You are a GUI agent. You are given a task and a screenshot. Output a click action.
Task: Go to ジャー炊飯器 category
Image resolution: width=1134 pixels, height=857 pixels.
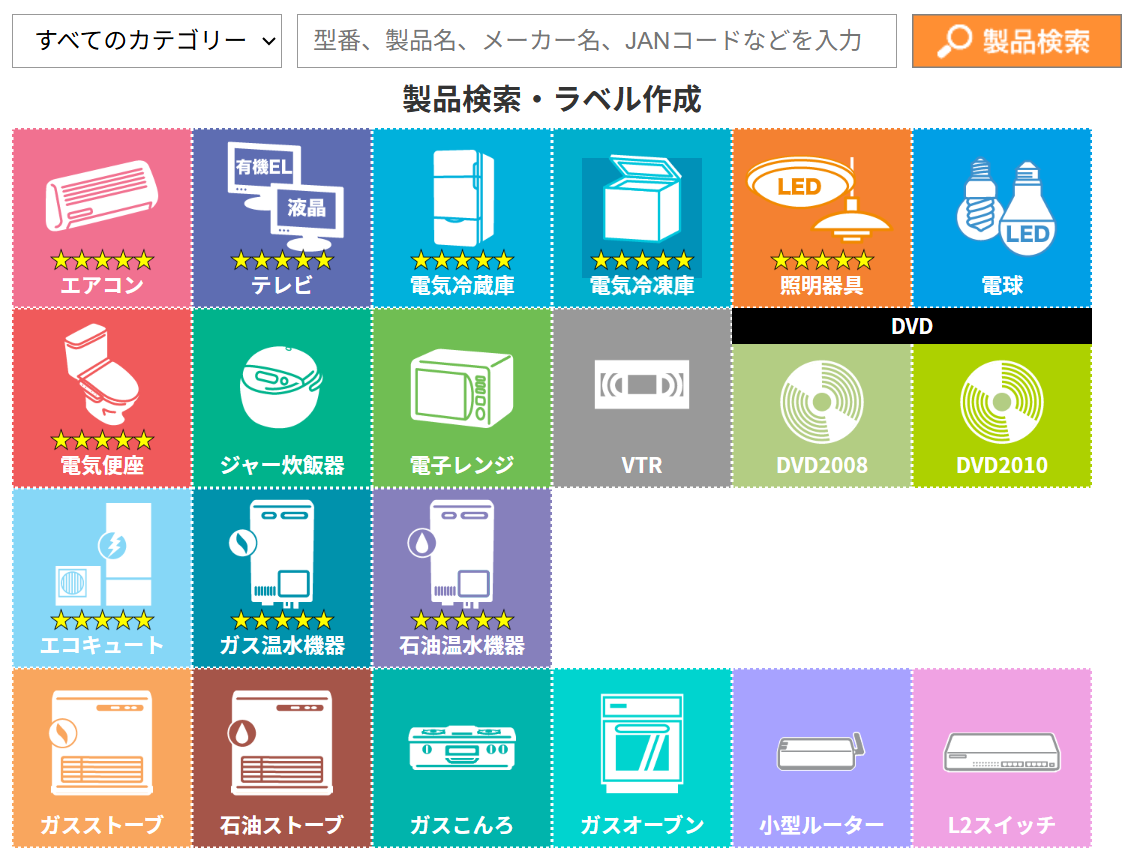point(282,398)
